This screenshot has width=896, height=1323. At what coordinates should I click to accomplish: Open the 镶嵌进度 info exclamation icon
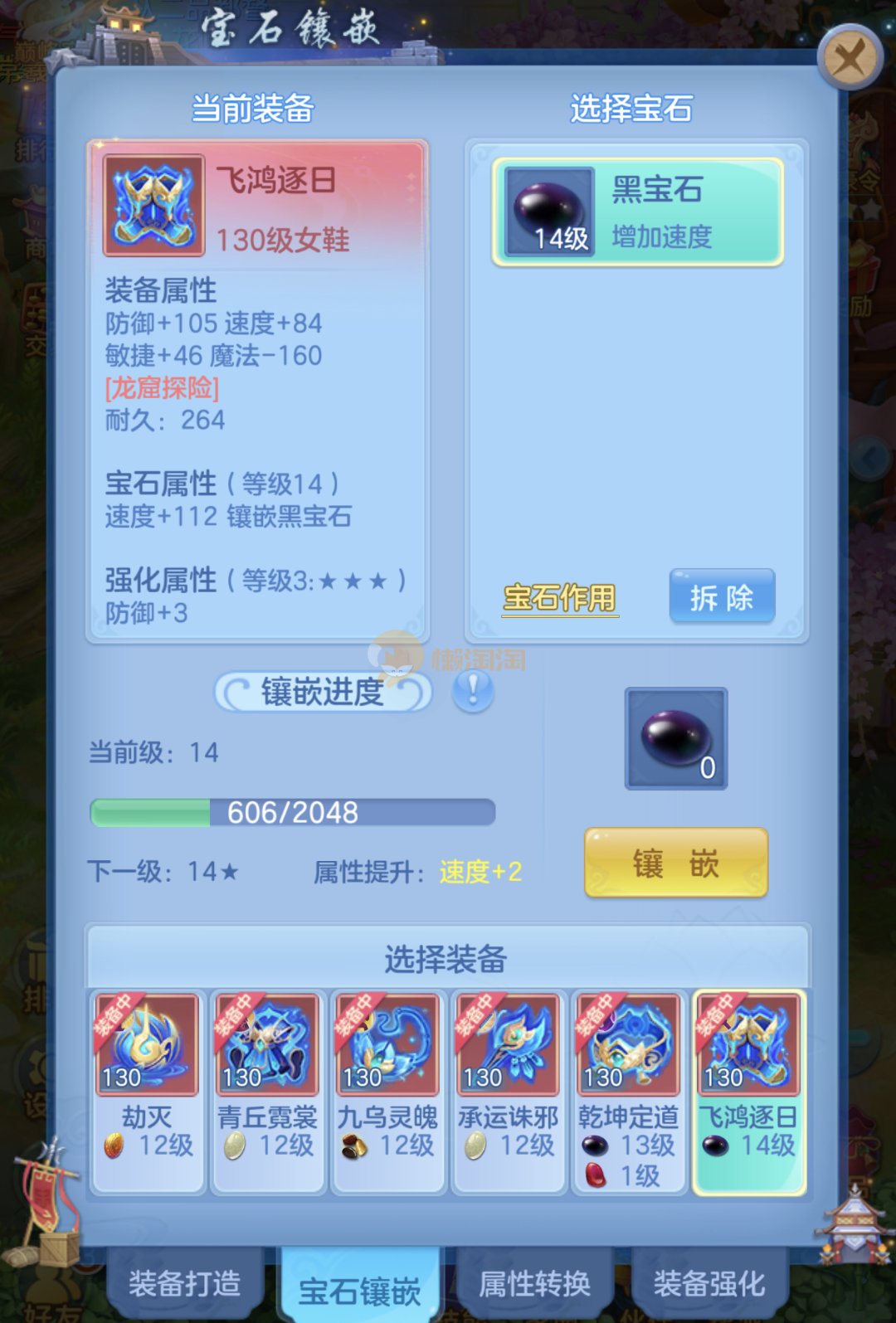click(473, 691)
